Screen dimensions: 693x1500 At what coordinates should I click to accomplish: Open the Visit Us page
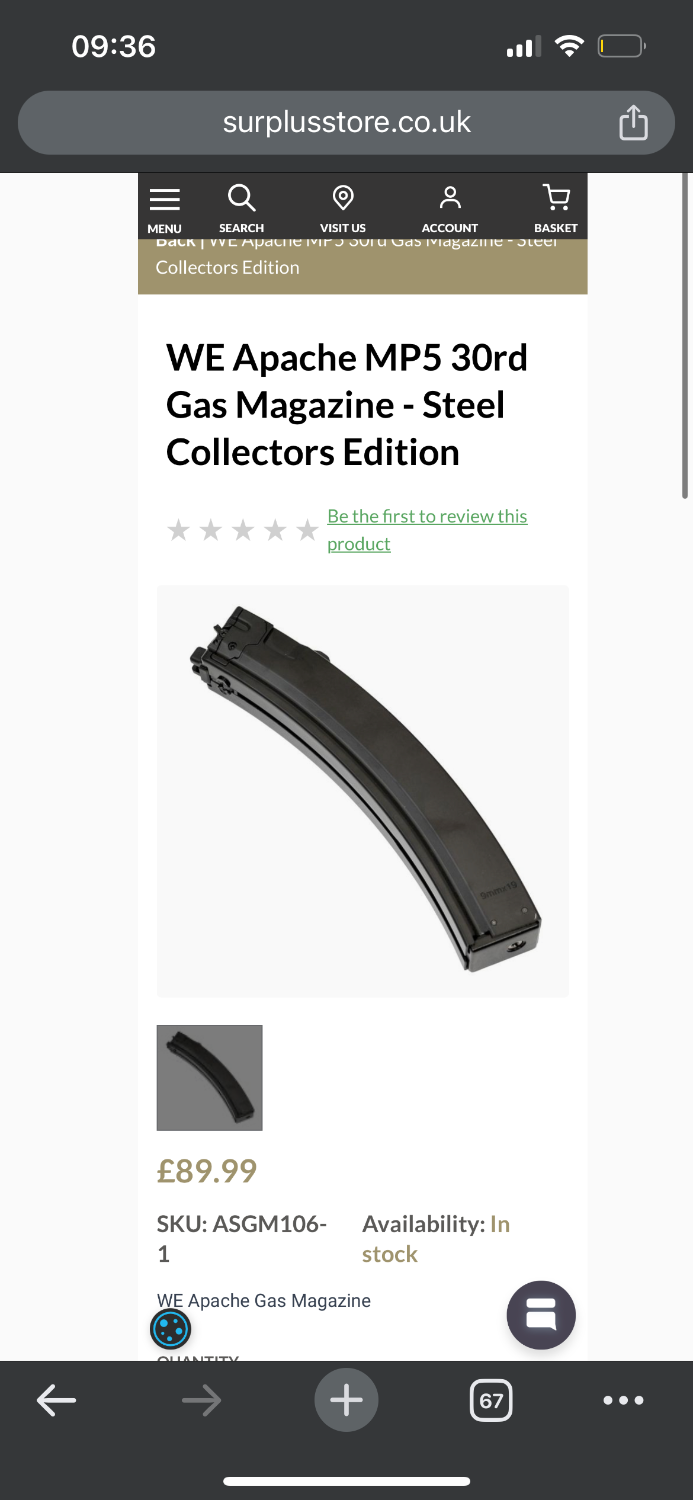(343, 207)
